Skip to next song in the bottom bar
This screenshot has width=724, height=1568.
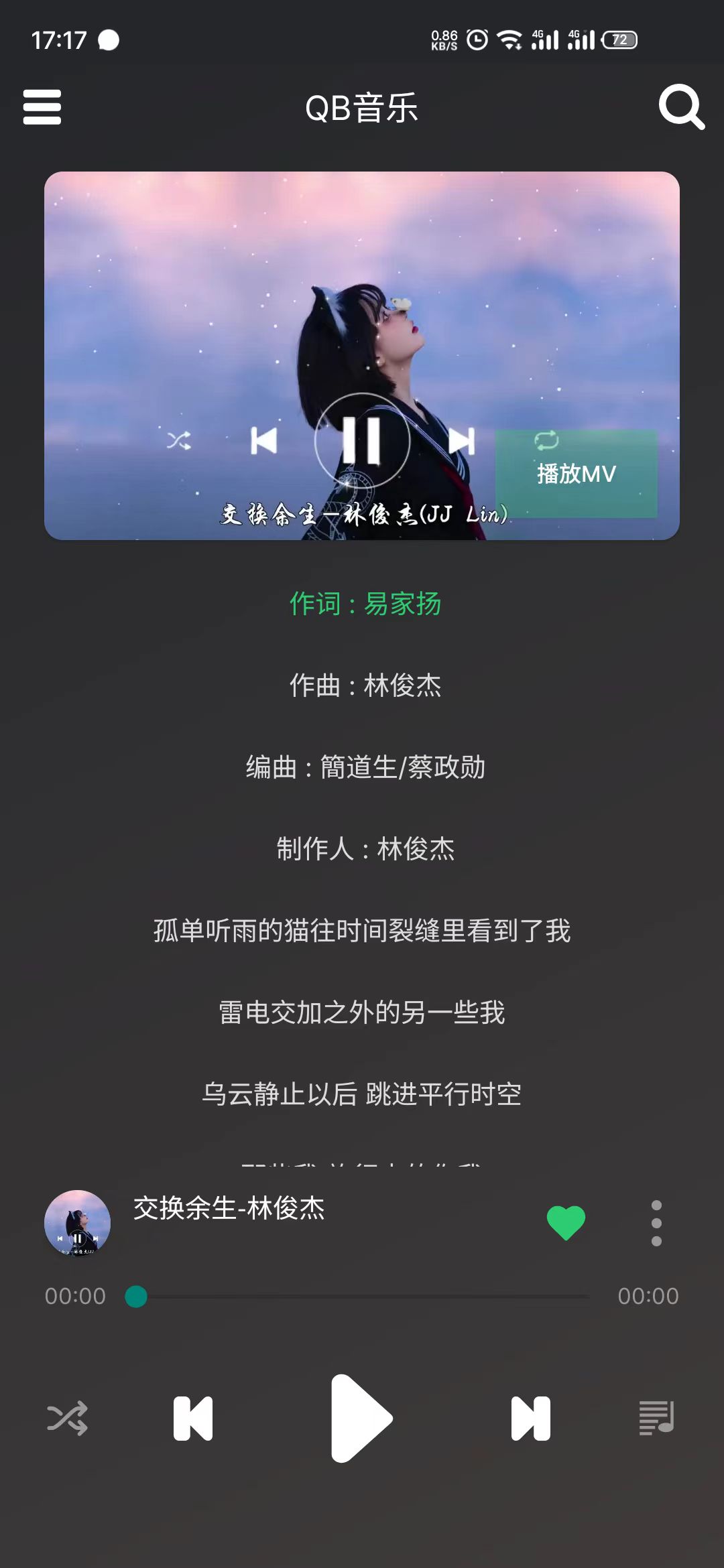point(530,1417)
